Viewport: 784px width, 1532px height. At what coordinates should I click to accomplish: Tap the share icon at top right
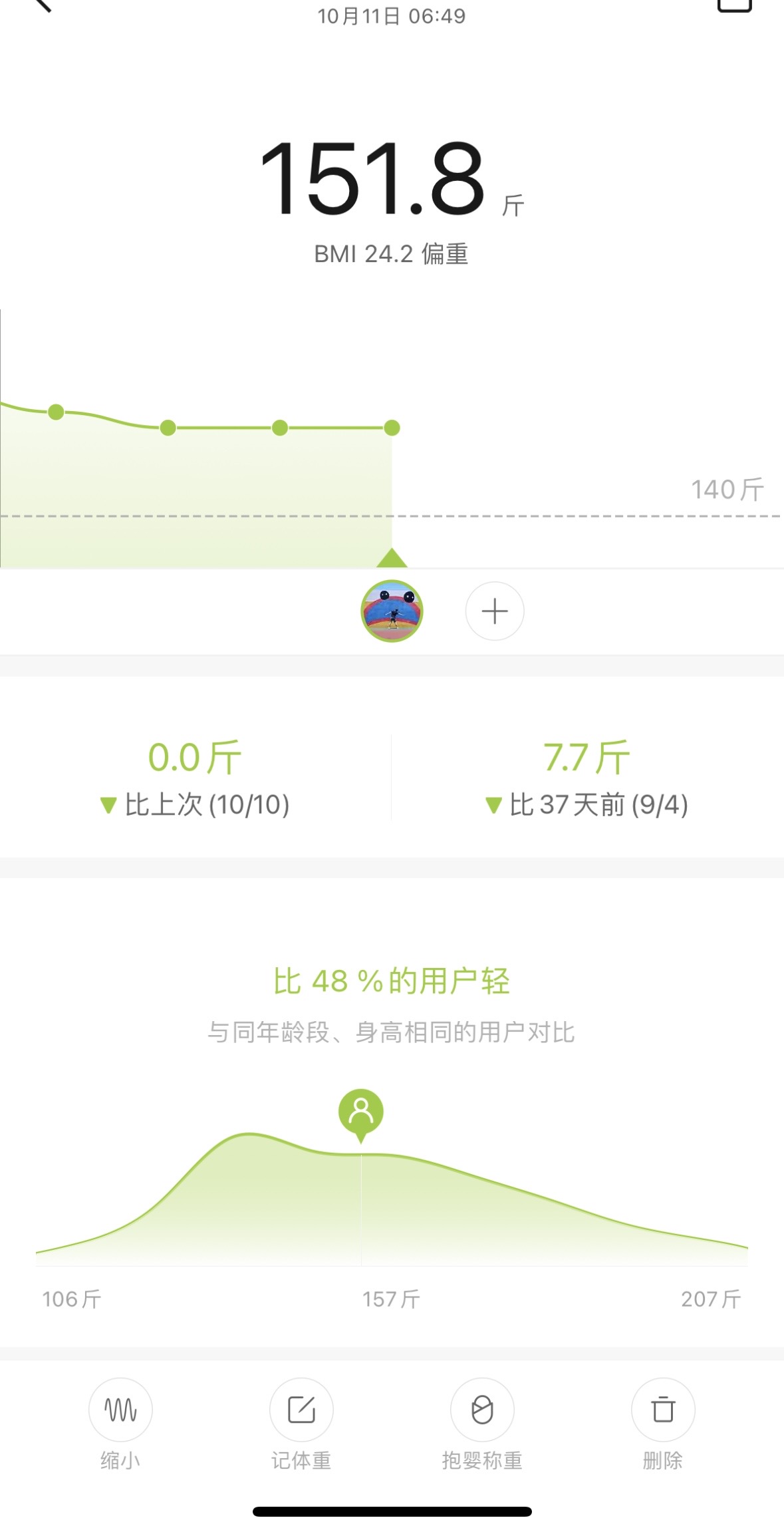pos(734,5)
